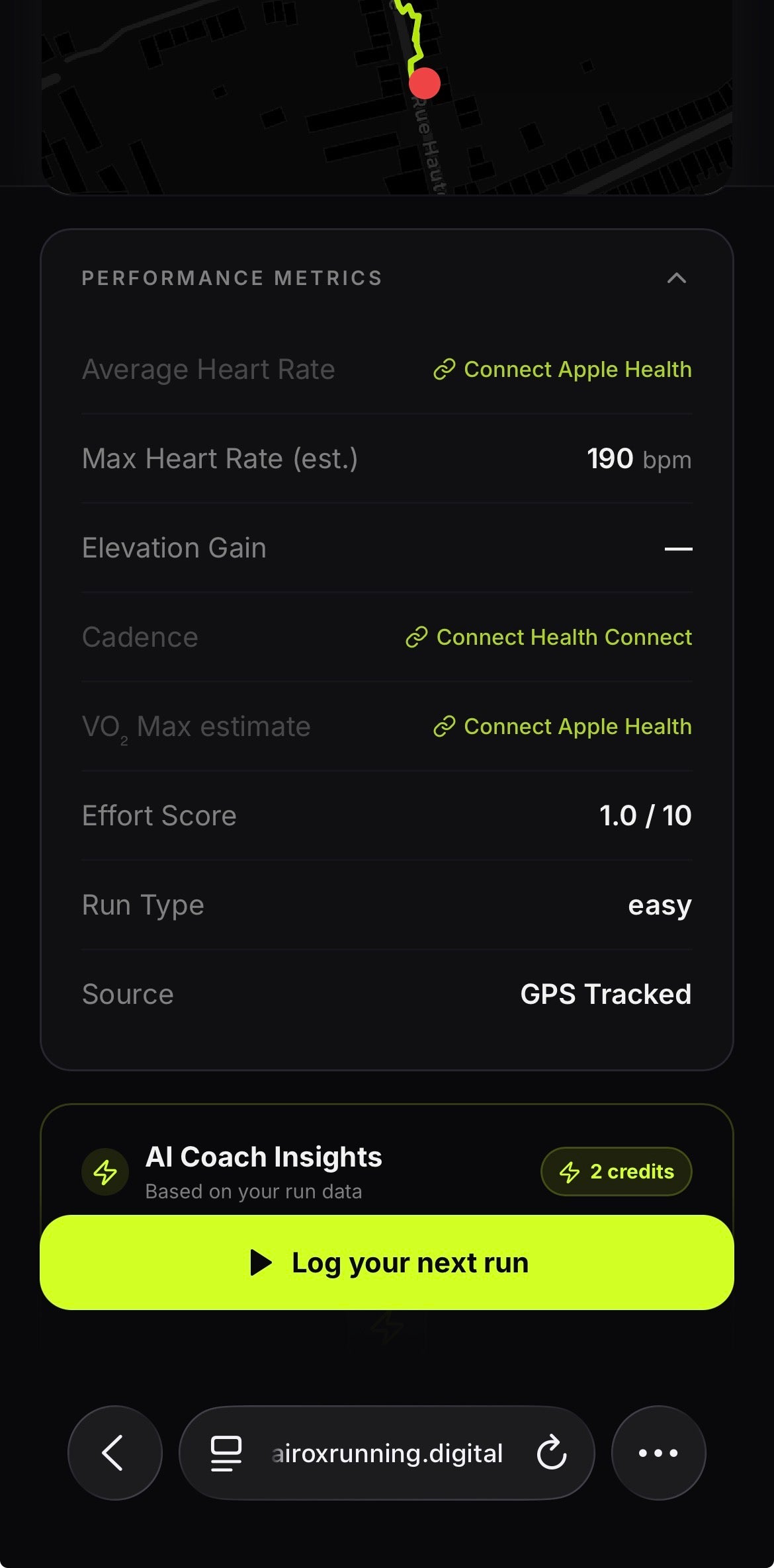Viewport: 774px width, 1568px height.
Task: Open the page settings icon beside the URL
Action: 226,1454
